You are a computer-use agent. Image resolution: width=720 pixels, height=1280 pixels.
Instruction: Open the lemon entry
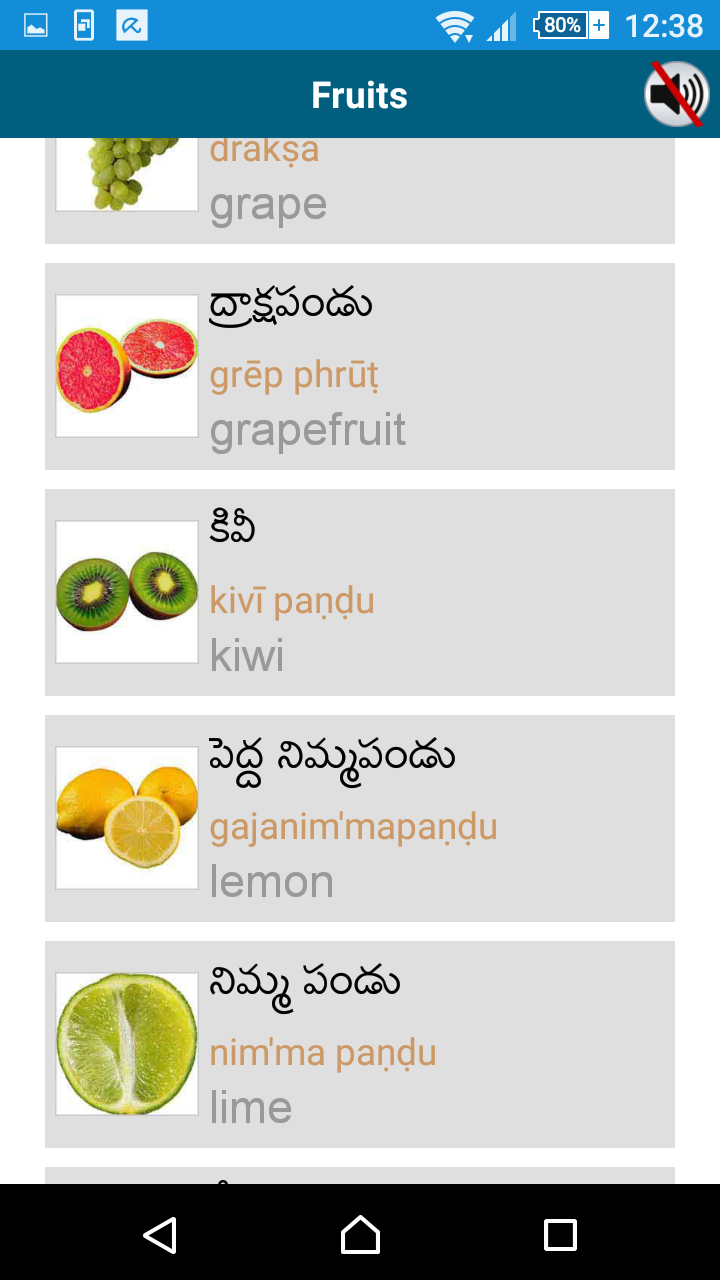[x=360, y=818]
